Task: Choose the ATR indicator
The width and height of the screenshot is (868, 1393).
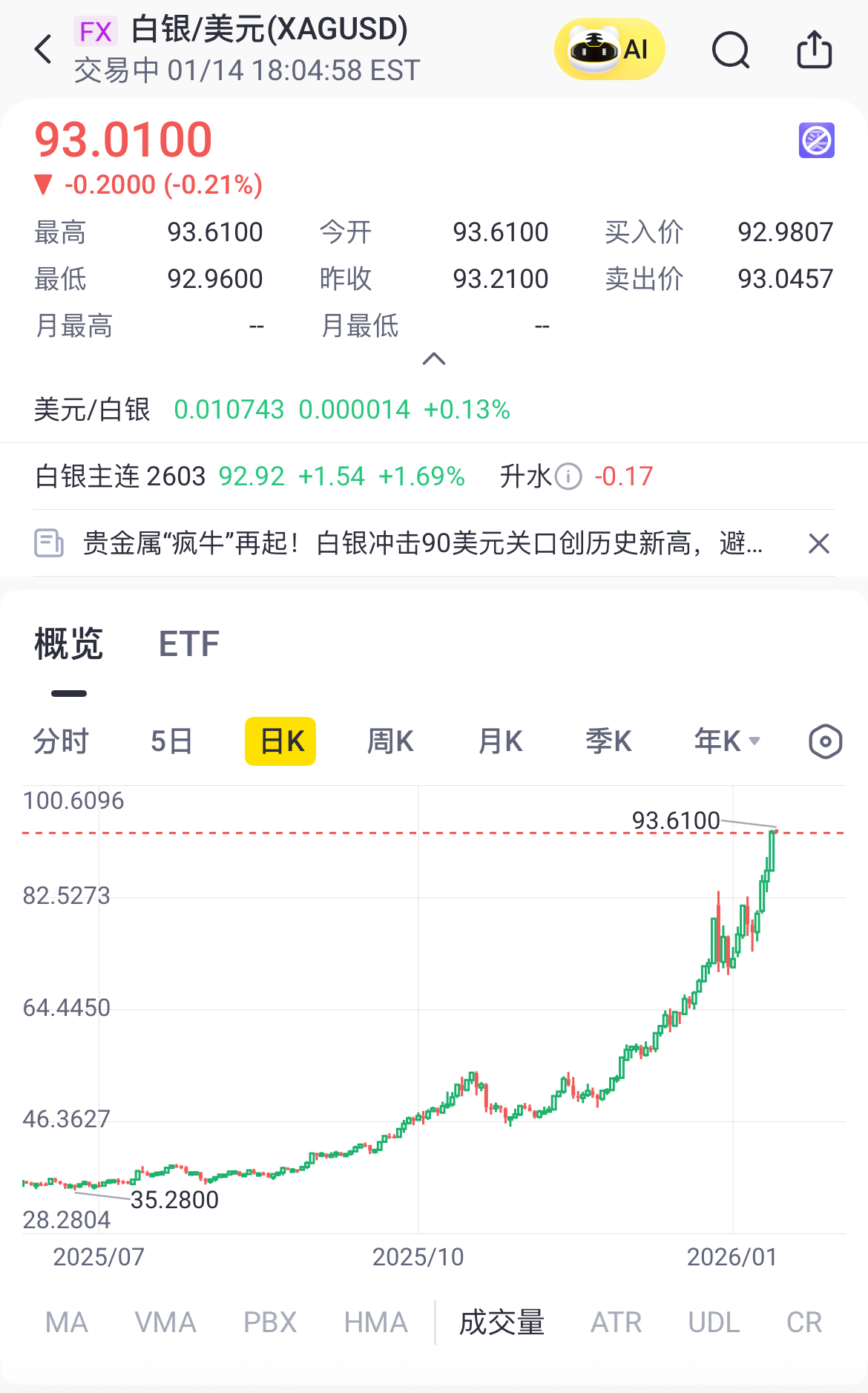Action: click(616, 1322)
